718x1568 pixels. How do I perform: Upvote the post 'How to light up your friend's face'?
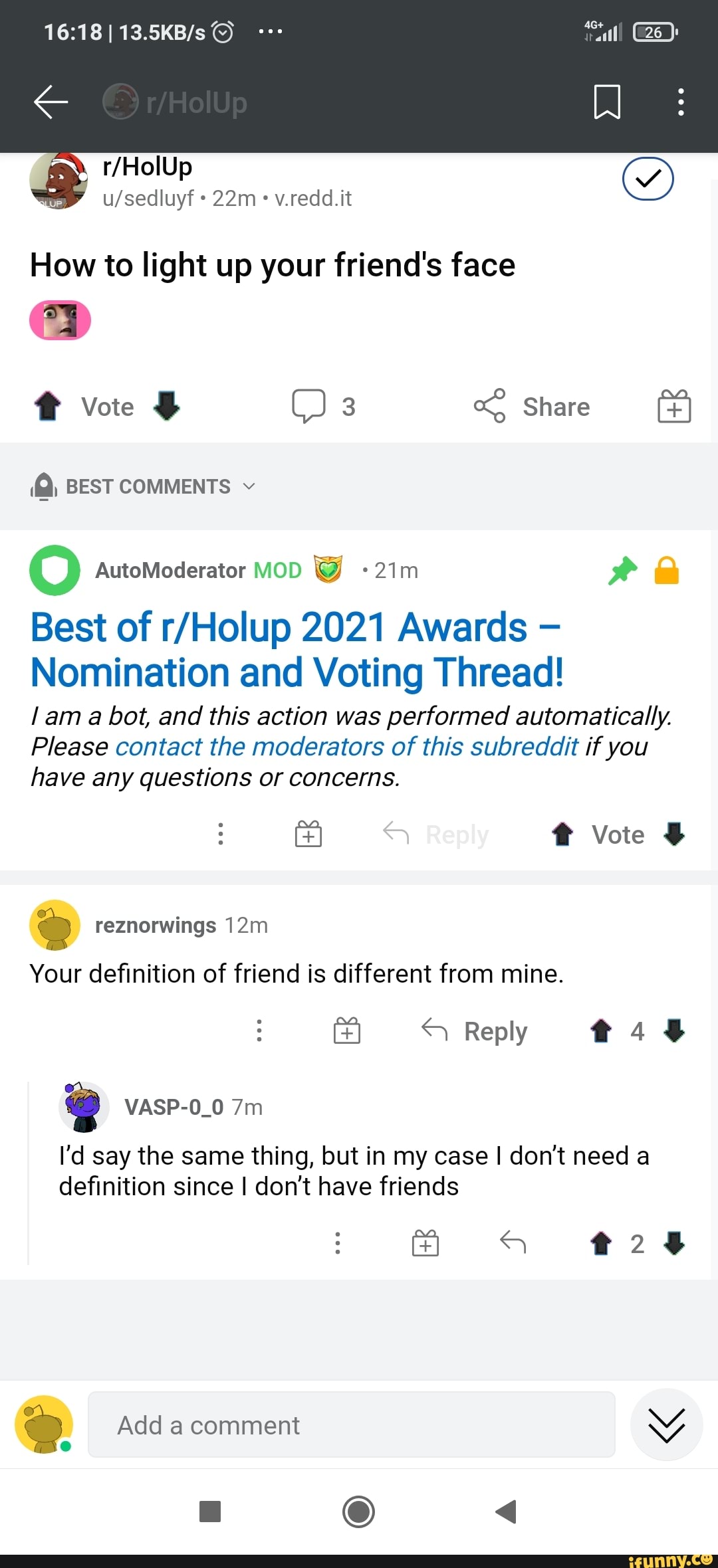pos(47,406)
